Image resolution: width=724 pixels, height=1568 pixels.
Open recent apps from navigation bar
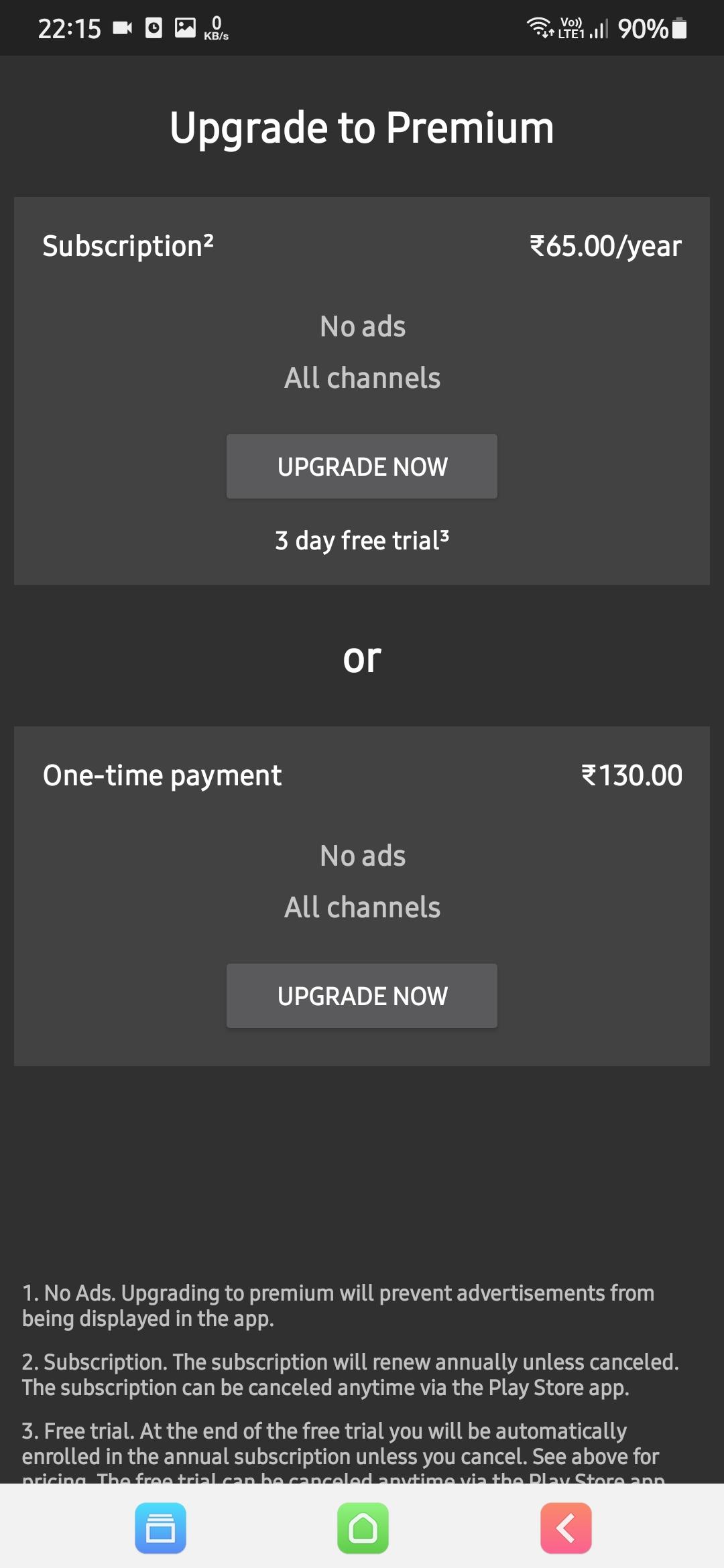[x=160, y=1528]
